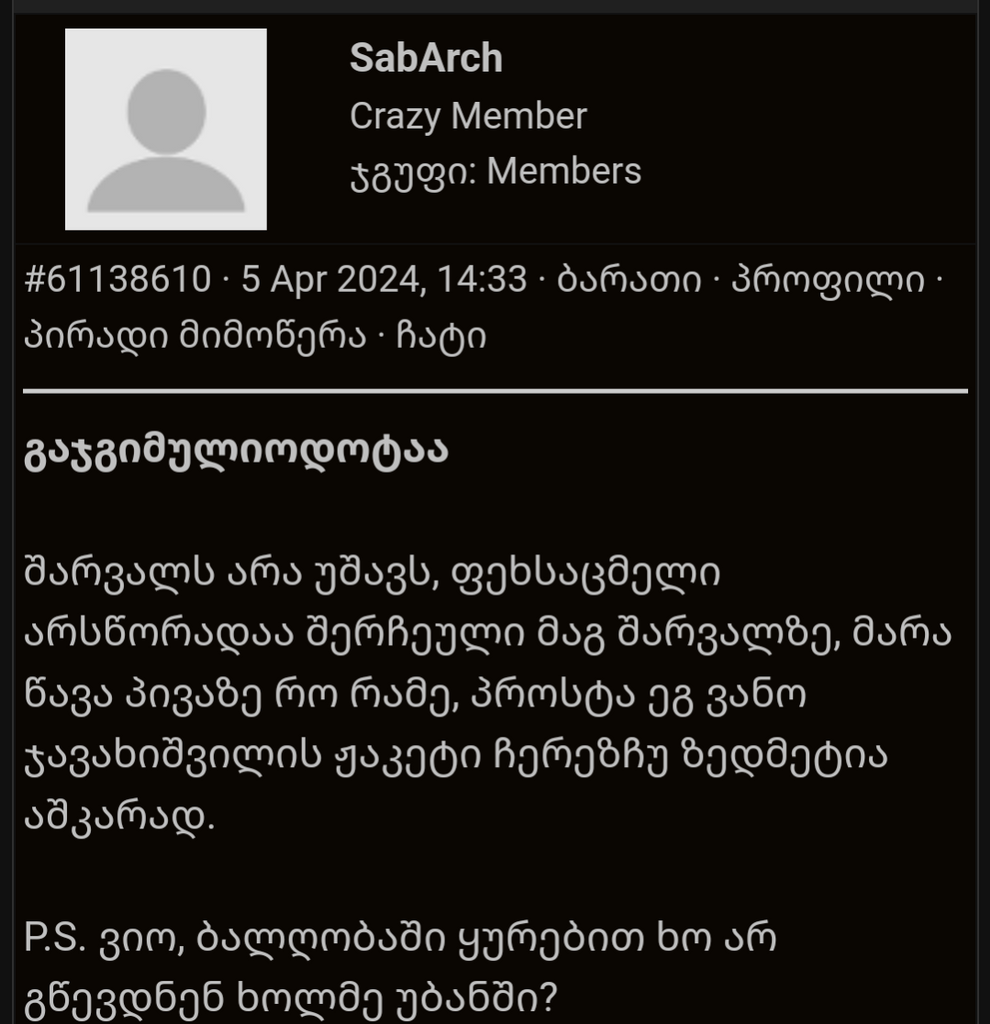This screenshot has height=1024, width=990.
Task: Click the separator line below the header
Action: point(495,389)
